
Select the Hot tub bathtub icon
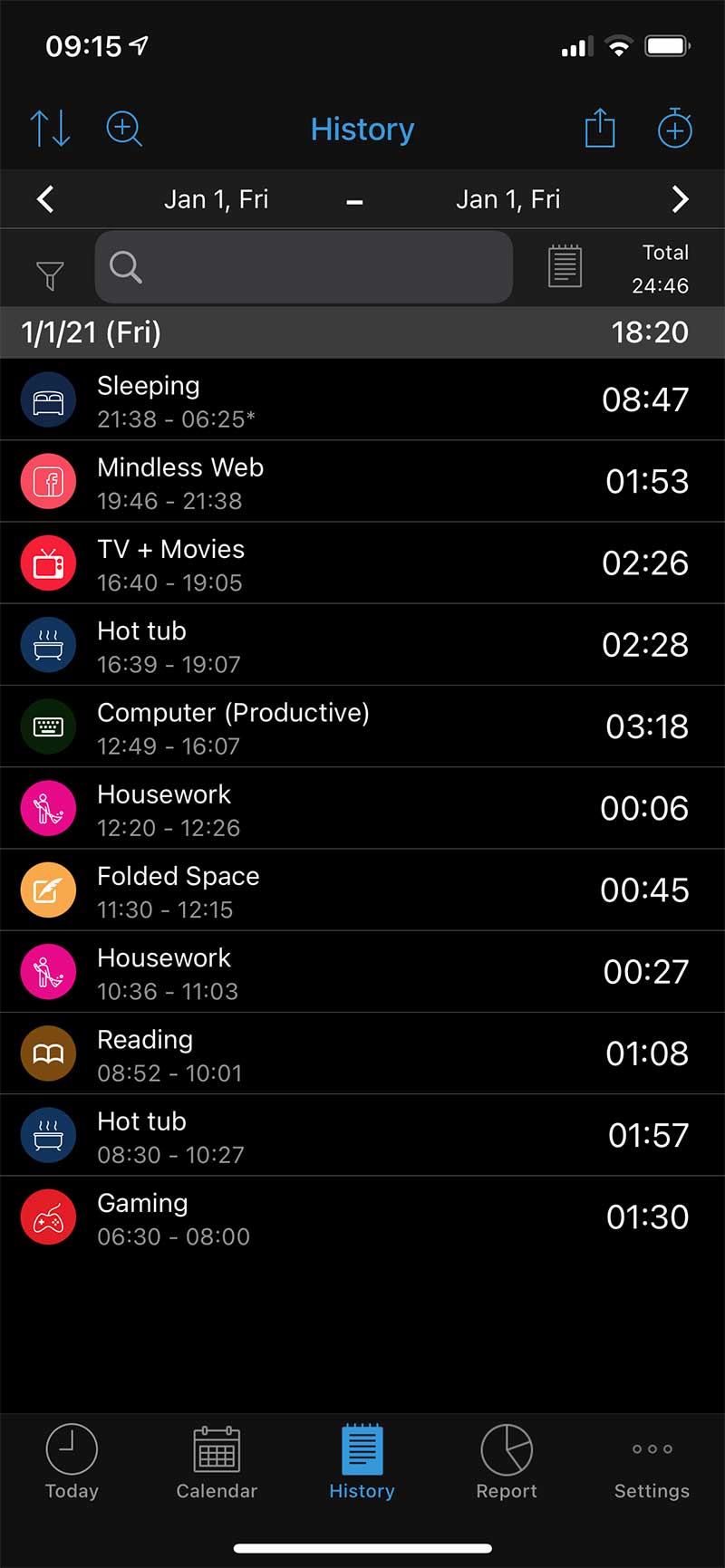(48, 645)
